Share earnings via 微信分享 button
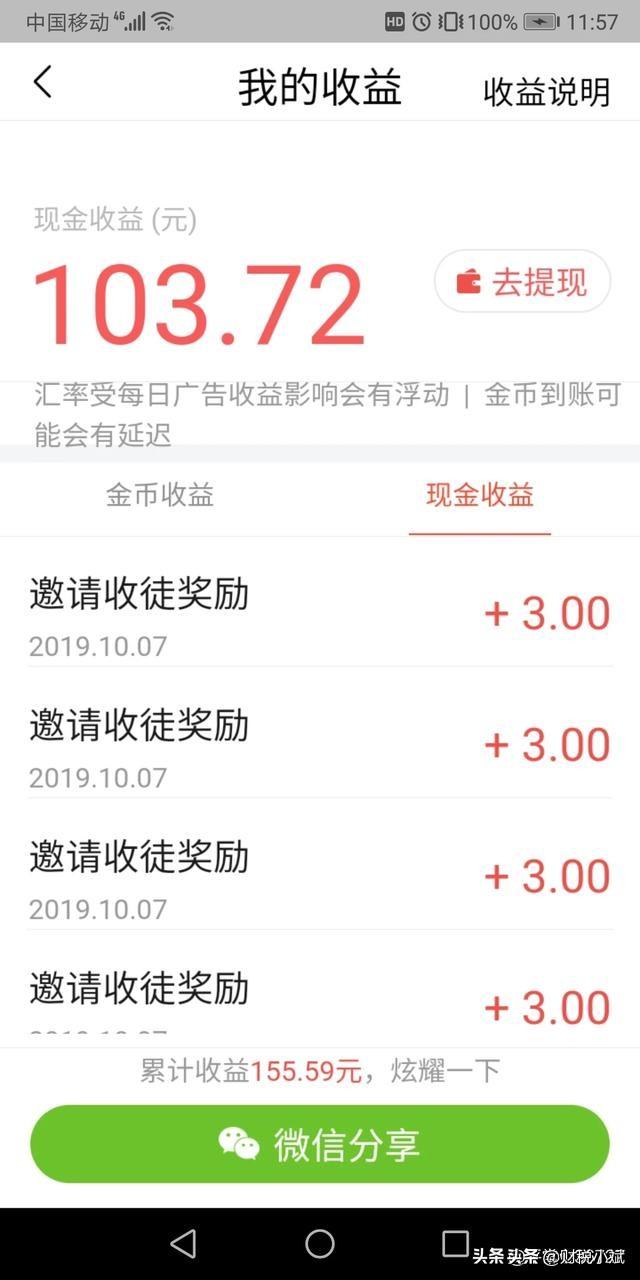 click(x=320, y=1144)
